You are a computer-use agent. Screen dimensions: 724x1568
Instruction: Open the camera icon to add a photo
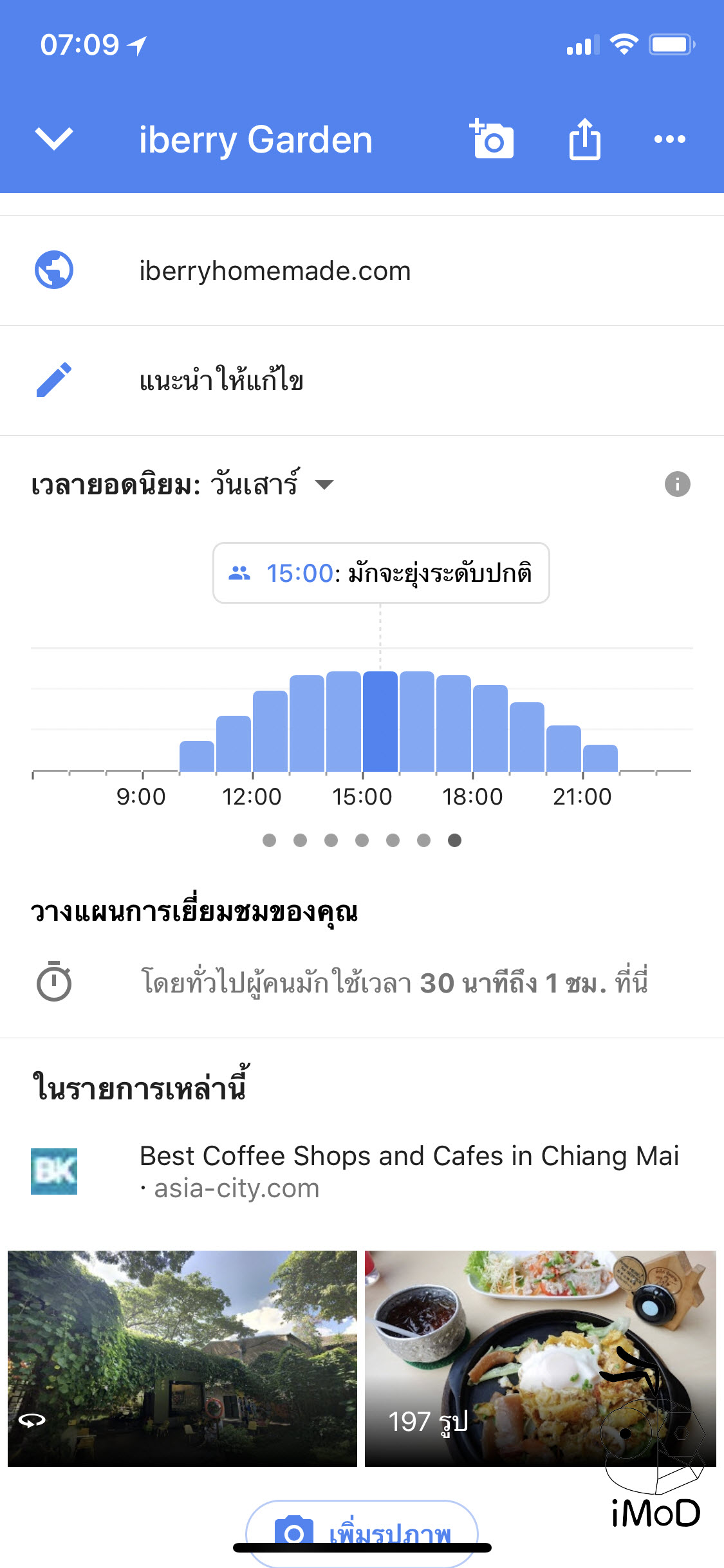point(491,139)
